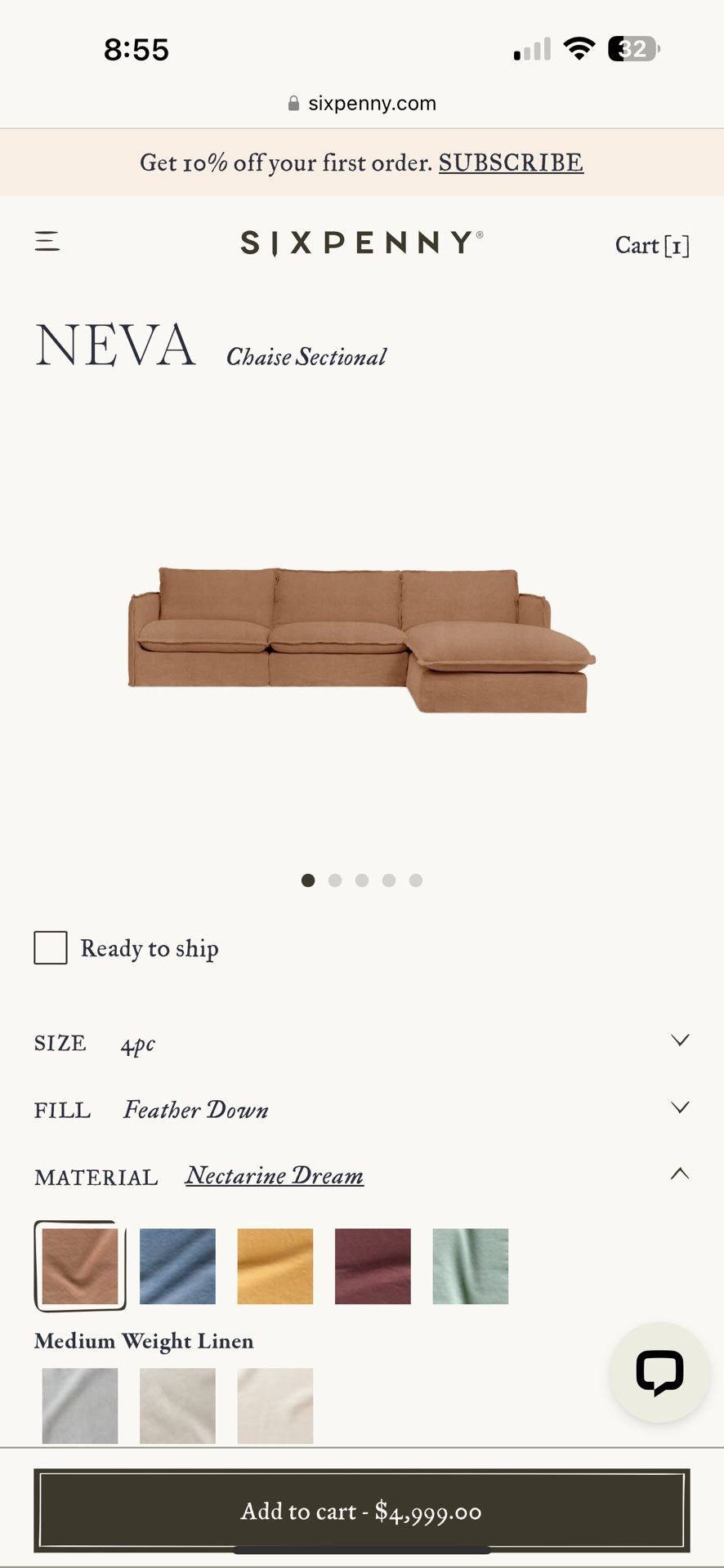Add to cart for $4,999.00
This screenshot has height=1568, width=724.
(361, 1511)
